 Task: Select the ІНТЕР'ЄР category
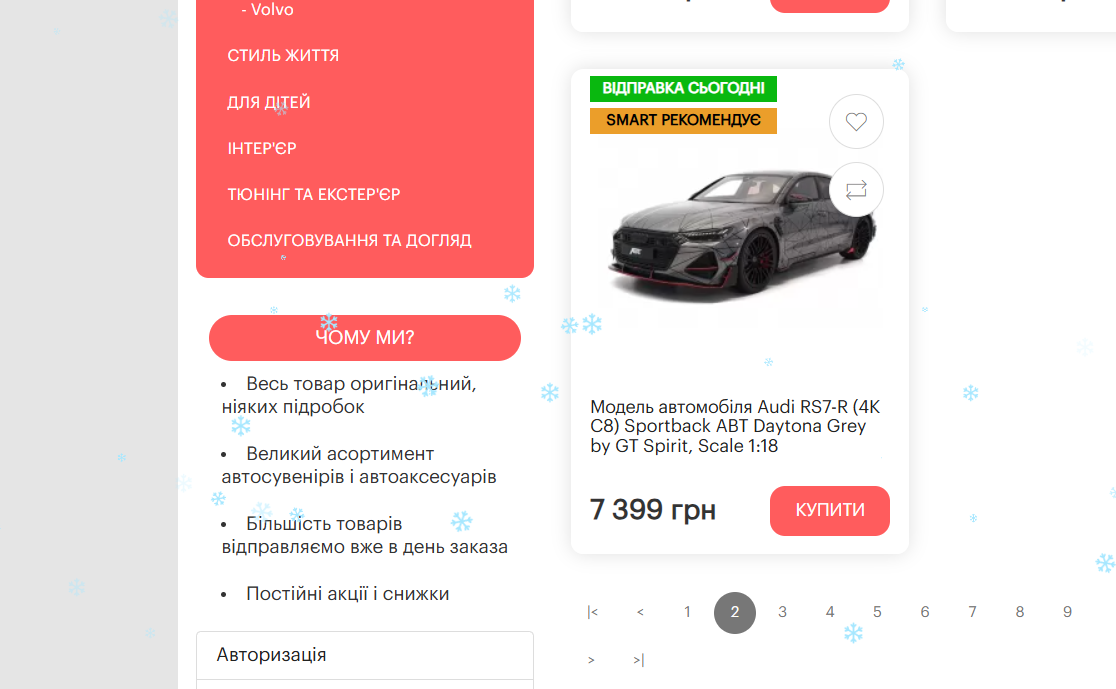click(262, 148)
